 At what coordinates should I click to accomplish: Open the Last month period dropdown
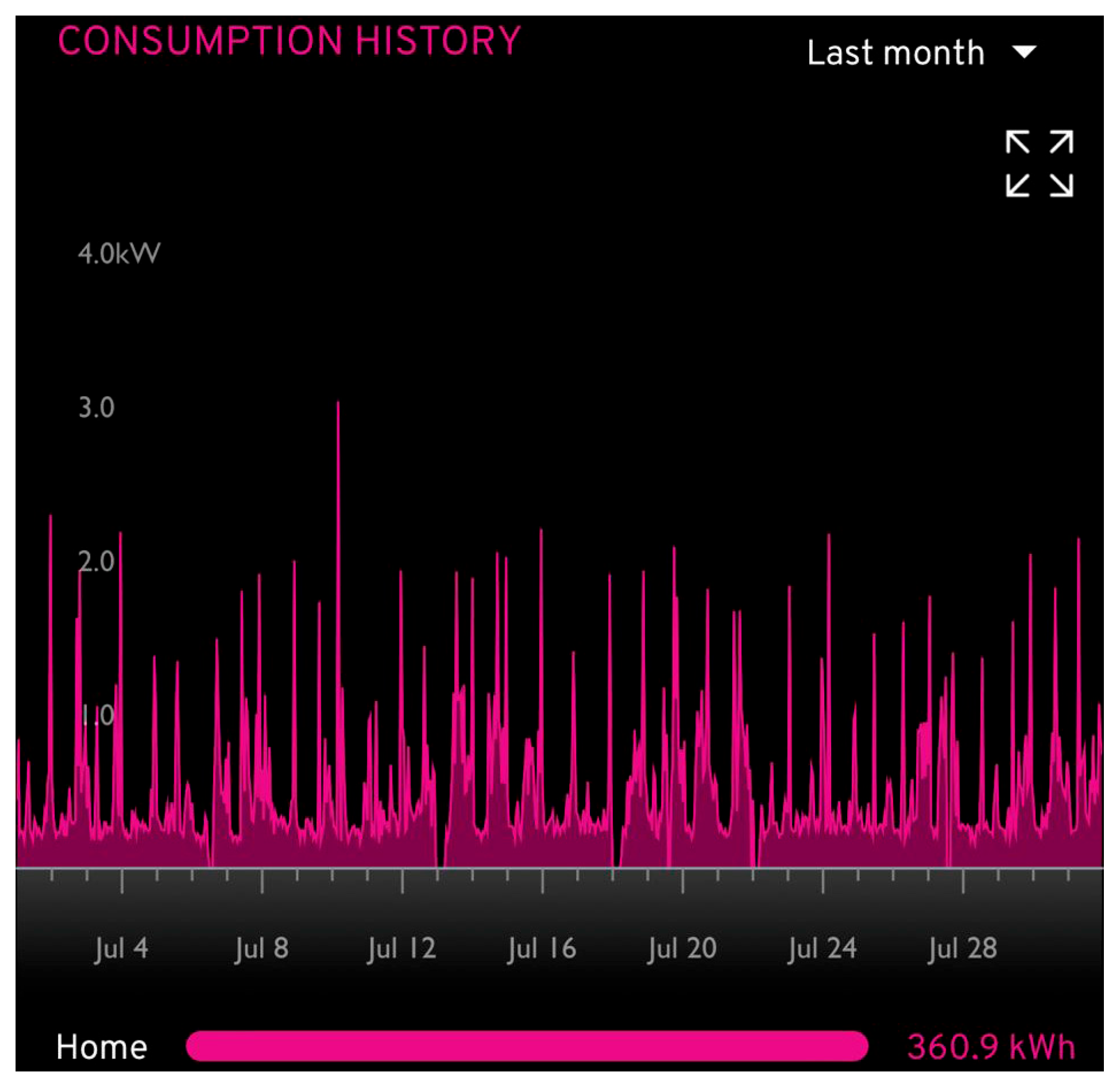(x=921, y=53)
